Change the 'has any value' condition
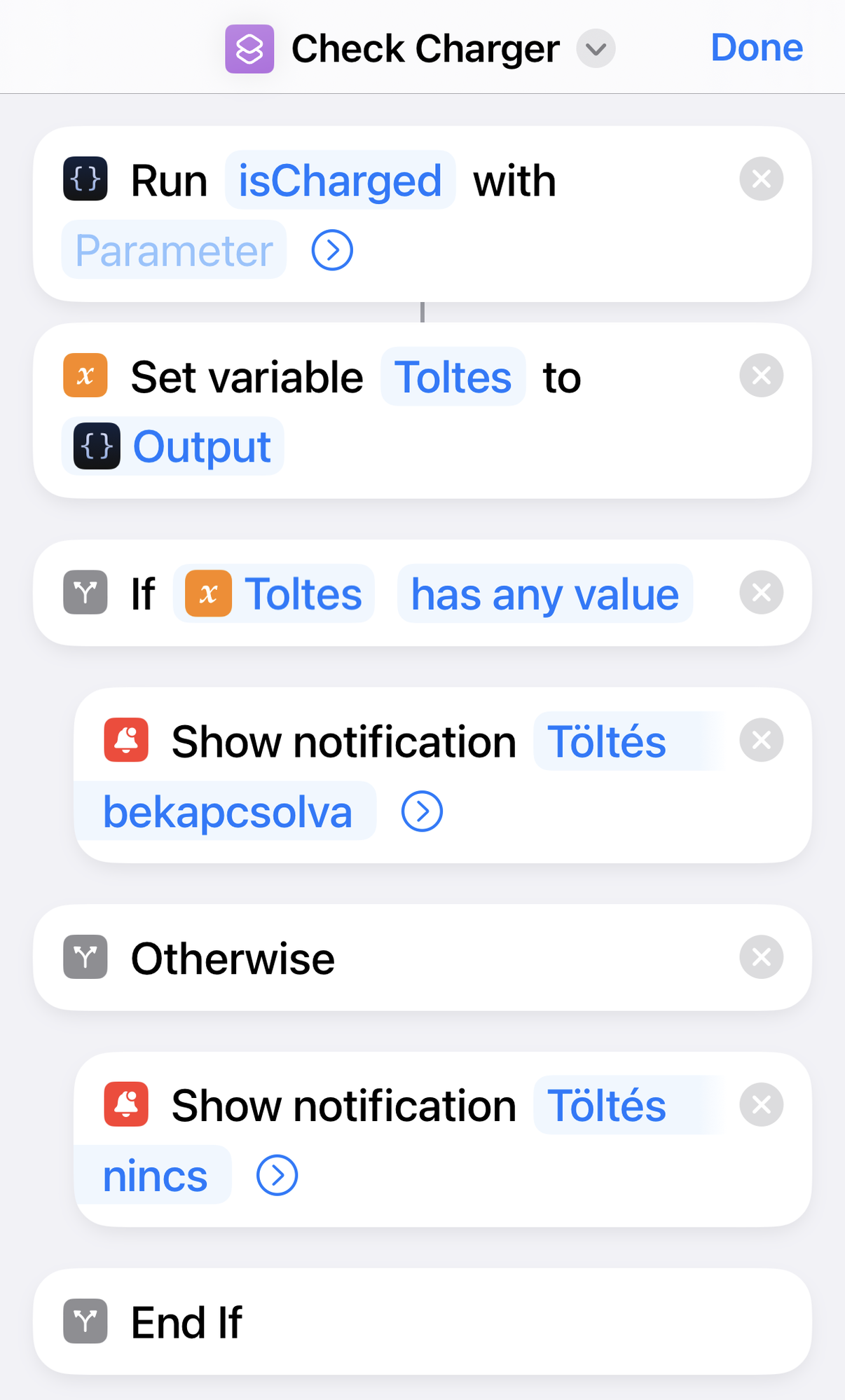Viewport: 845px width, 1400px height. point(544,593)
